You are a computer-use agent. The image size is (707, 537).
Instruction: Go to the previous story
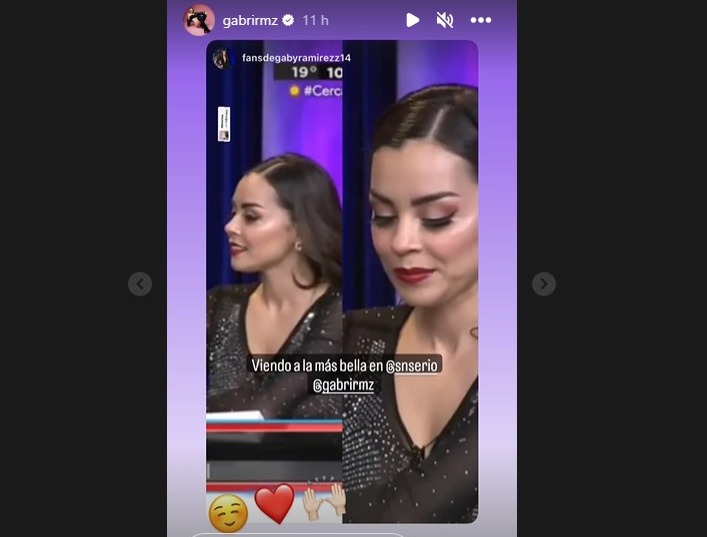140,284
